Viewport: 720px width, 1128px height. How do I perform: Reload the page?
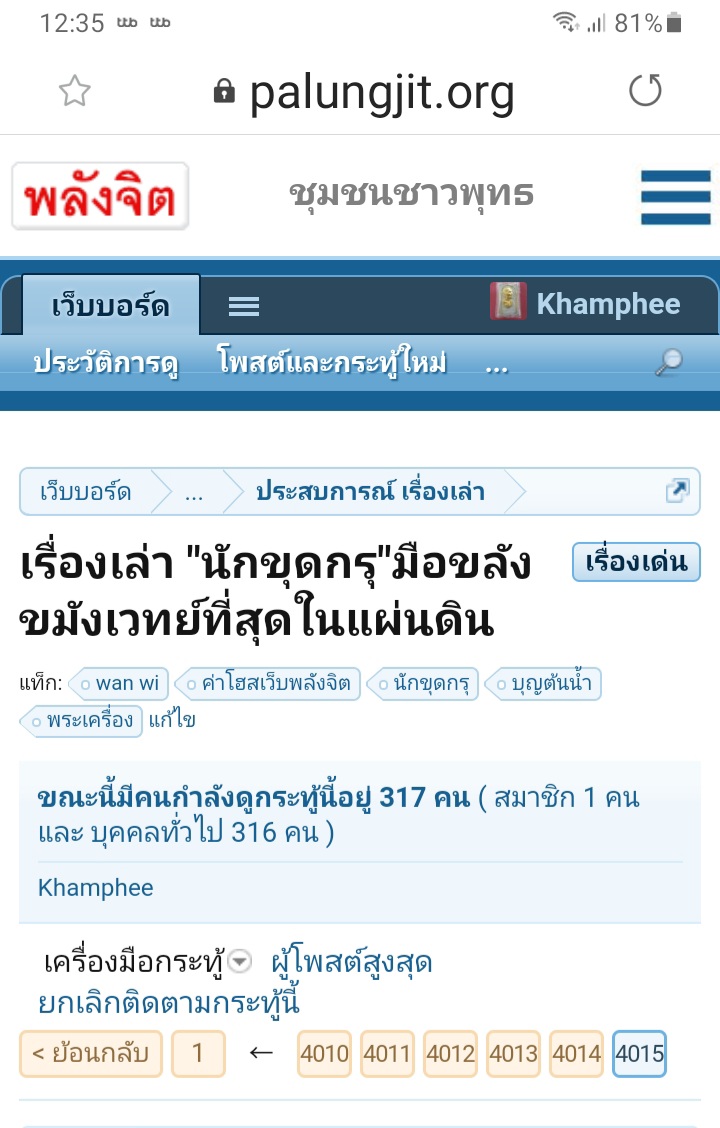click(x=645, y=91)
